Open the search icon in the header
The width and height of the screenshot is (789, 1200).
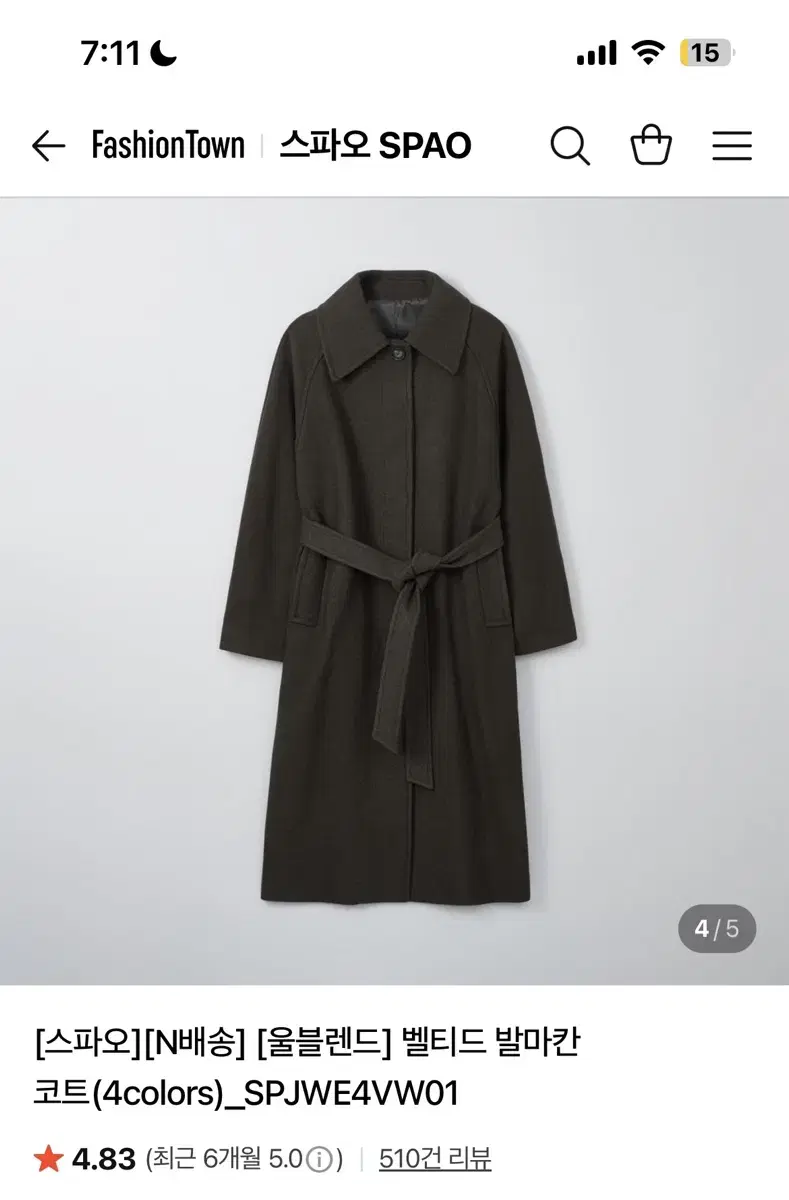(570, 146)
